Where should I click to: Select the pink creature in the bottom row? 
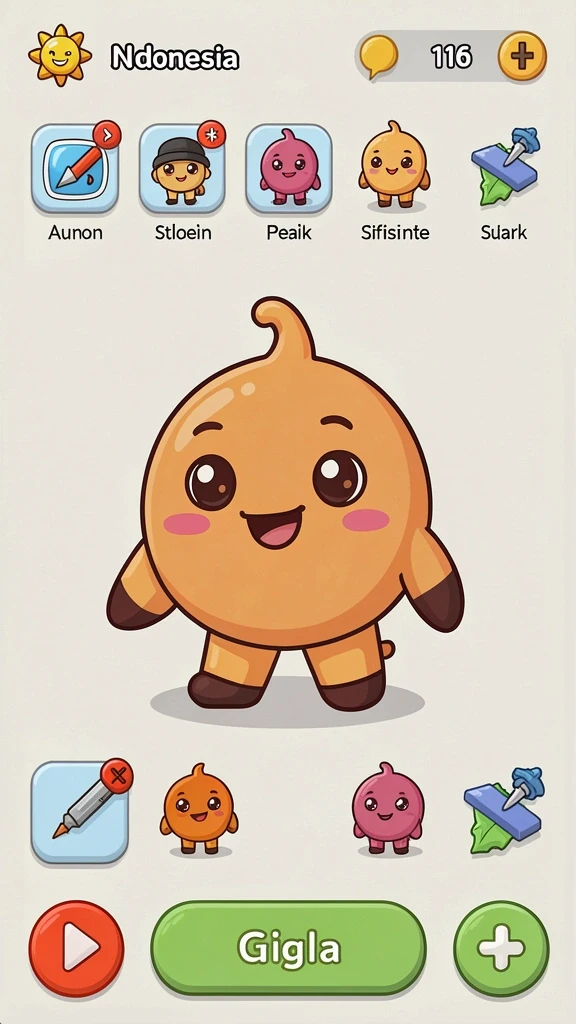(x=389, y=808)
